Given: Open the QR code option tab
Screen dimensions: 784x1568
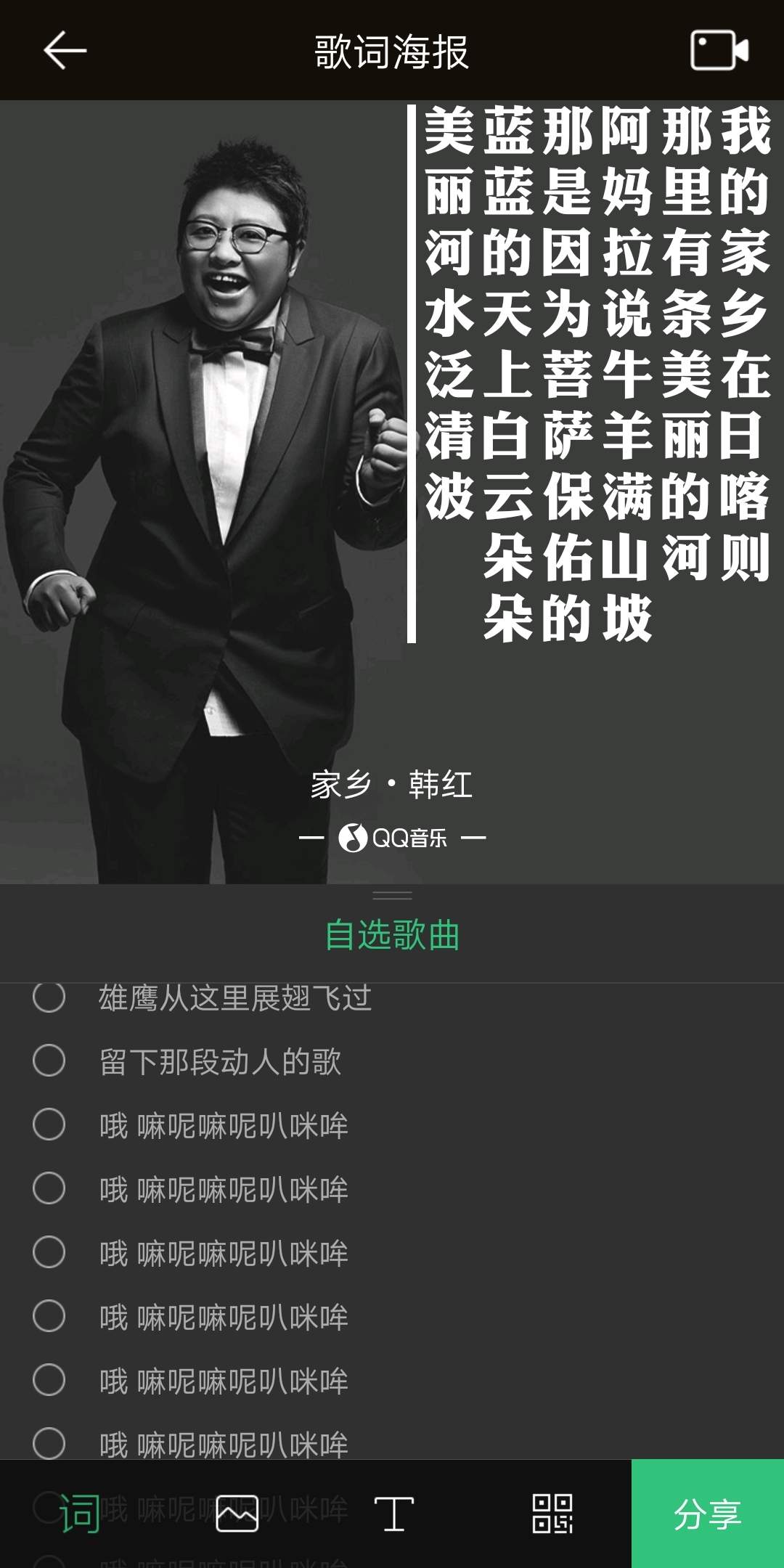Looking at the screenshot, I should coord(552,1514).
